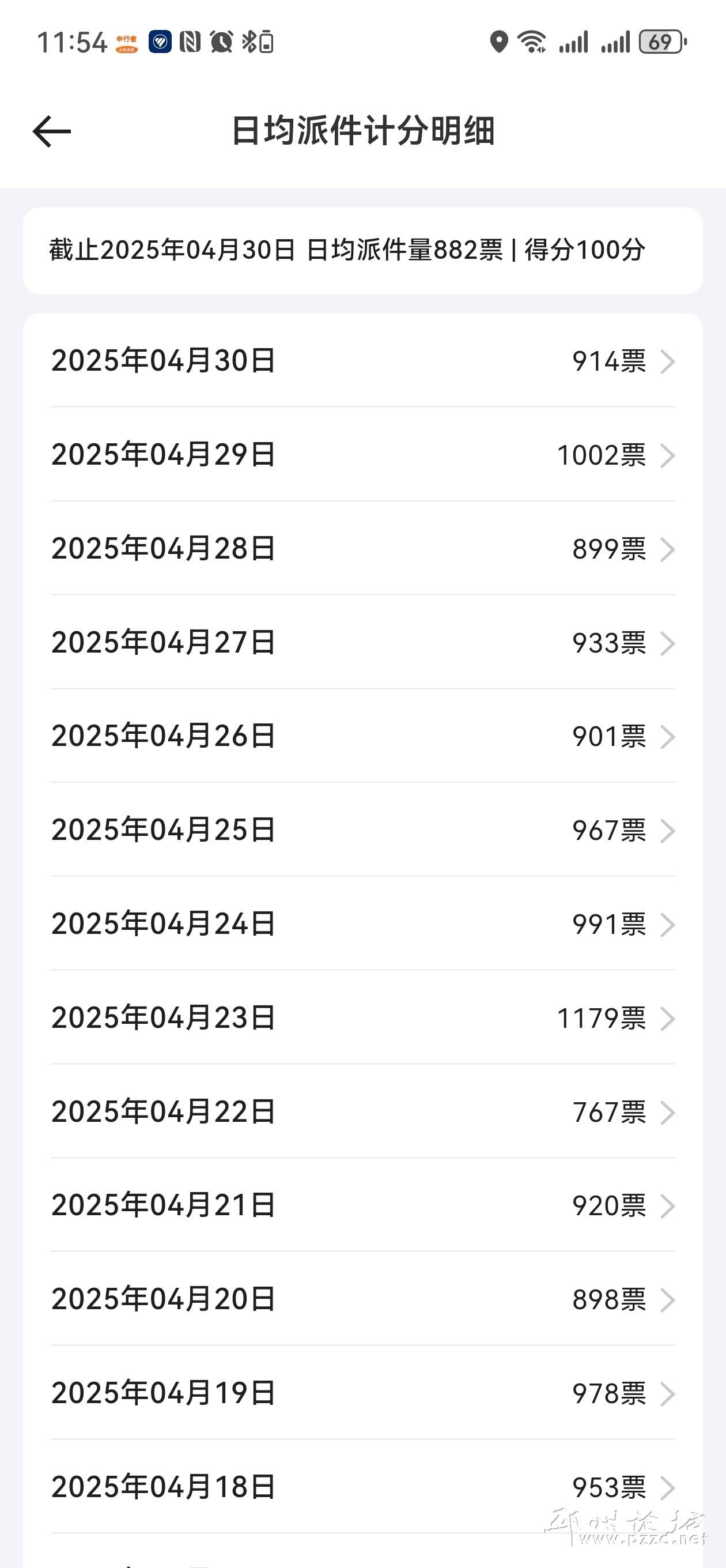
Task: Open the 2025年04月26日 record with 901票
Action: (x=362, y=736)
